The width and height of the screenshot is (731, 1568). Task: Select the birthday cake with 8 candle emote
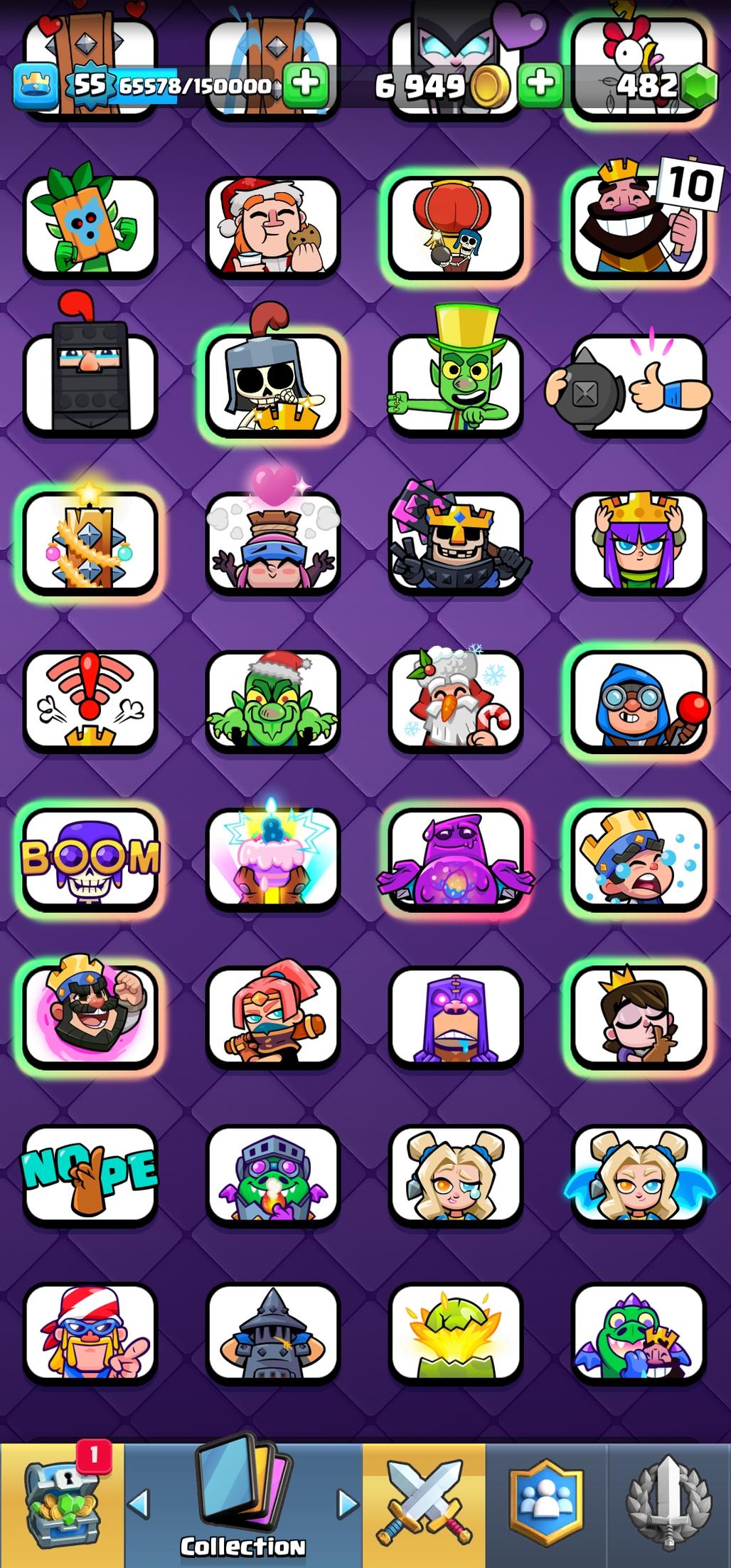click(273, 859)
